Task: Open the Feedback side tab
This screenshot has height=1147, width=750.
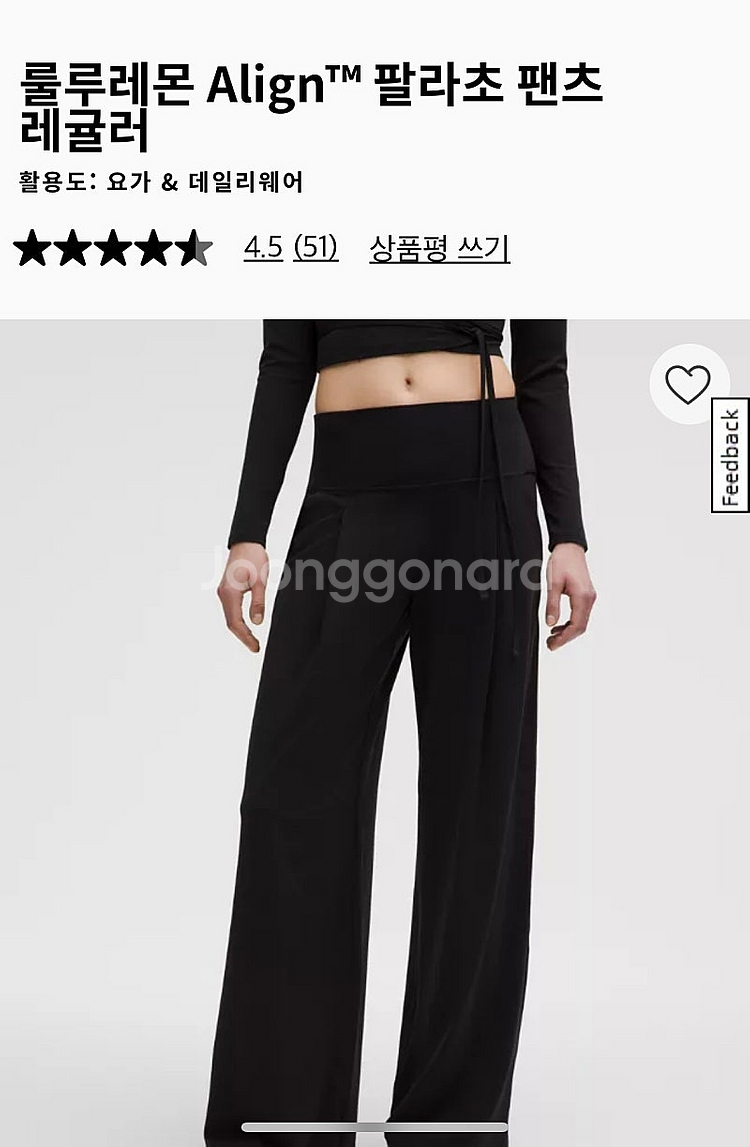Action: point(730,456)
